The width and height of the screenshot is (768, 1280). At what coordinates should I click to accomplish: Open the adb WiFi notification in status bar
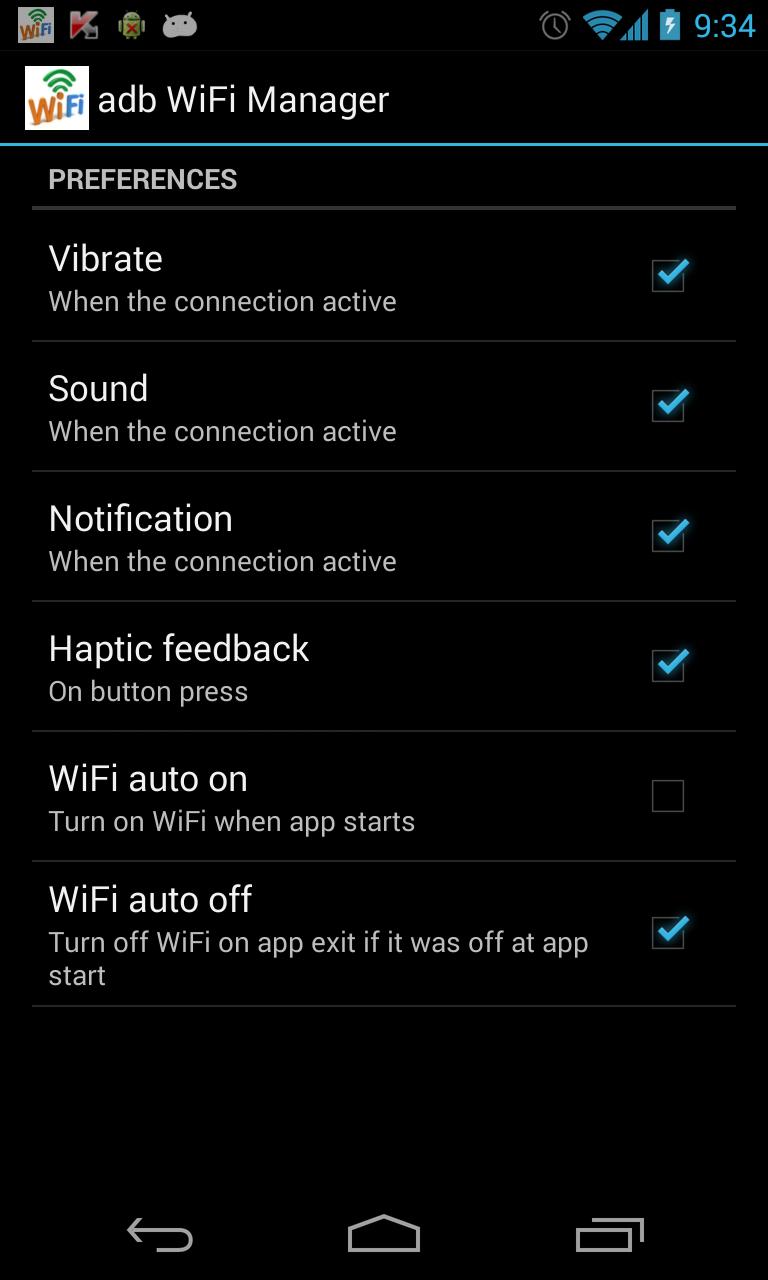38,25
